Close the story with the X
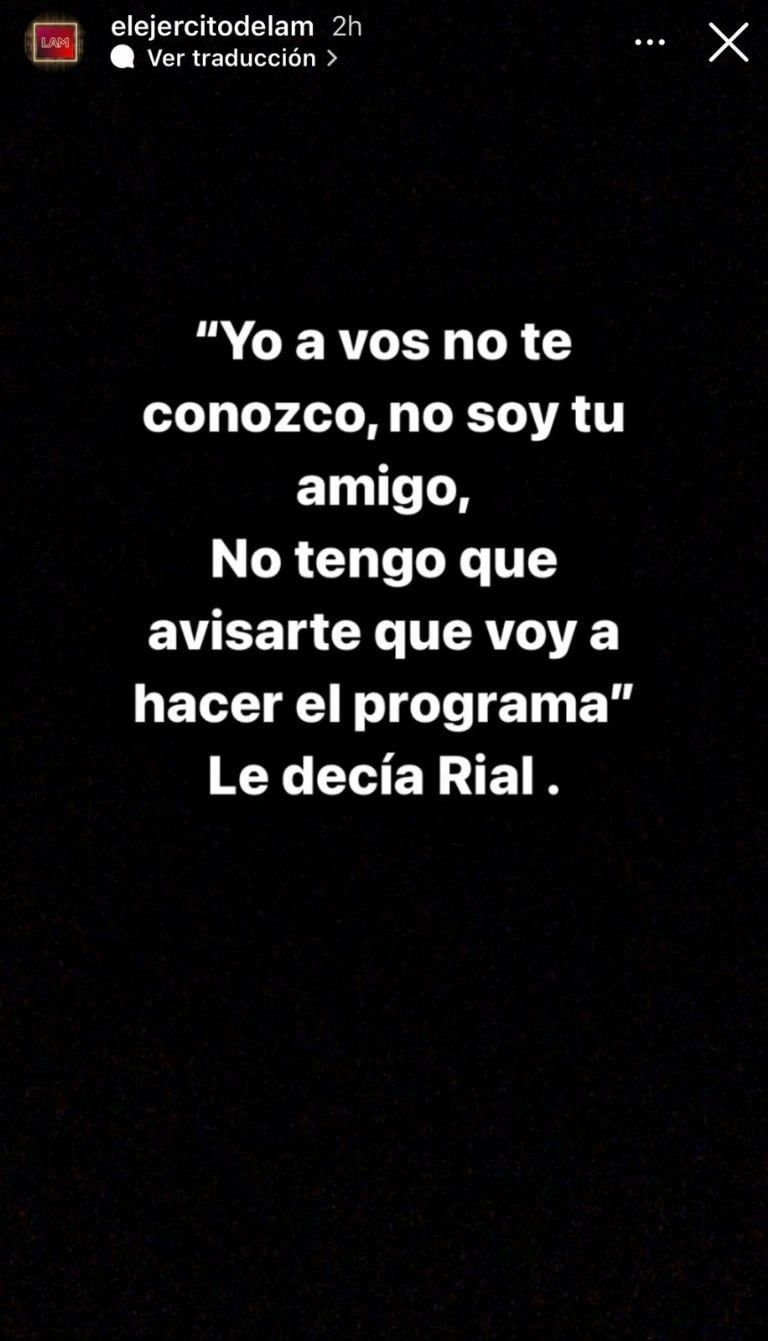 (x=728, y=43)
